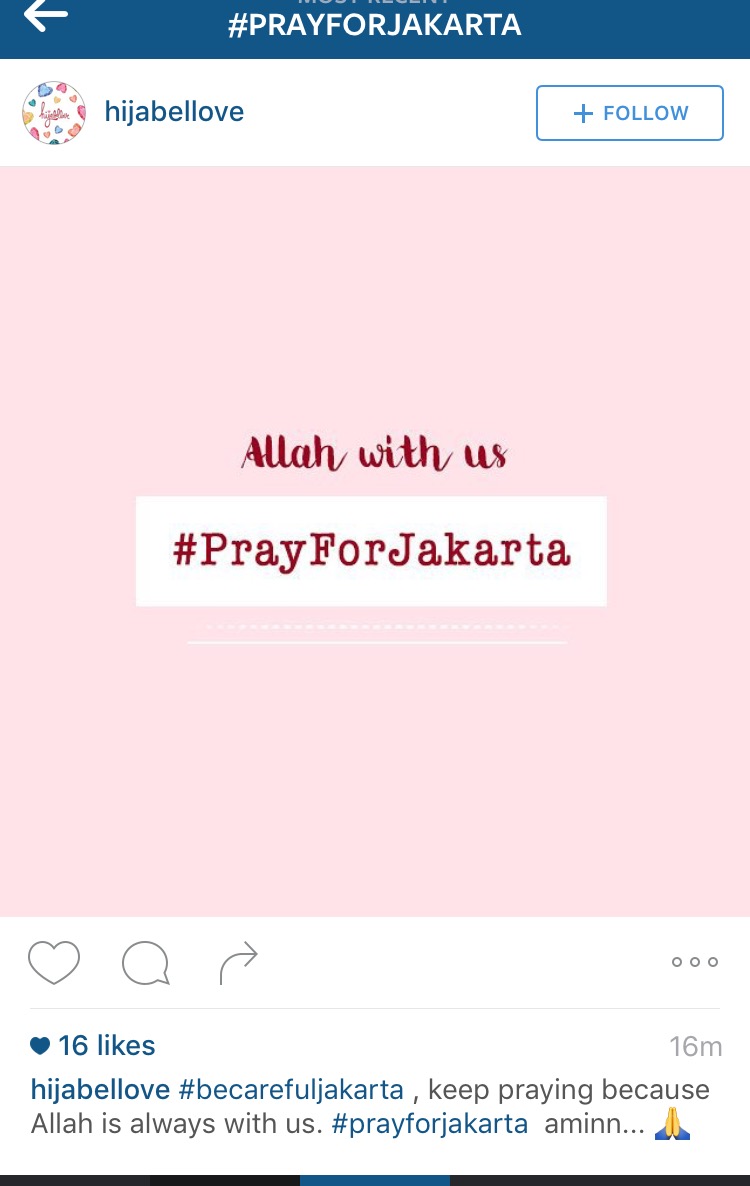Follow the hijabellove account

point(629,113)
